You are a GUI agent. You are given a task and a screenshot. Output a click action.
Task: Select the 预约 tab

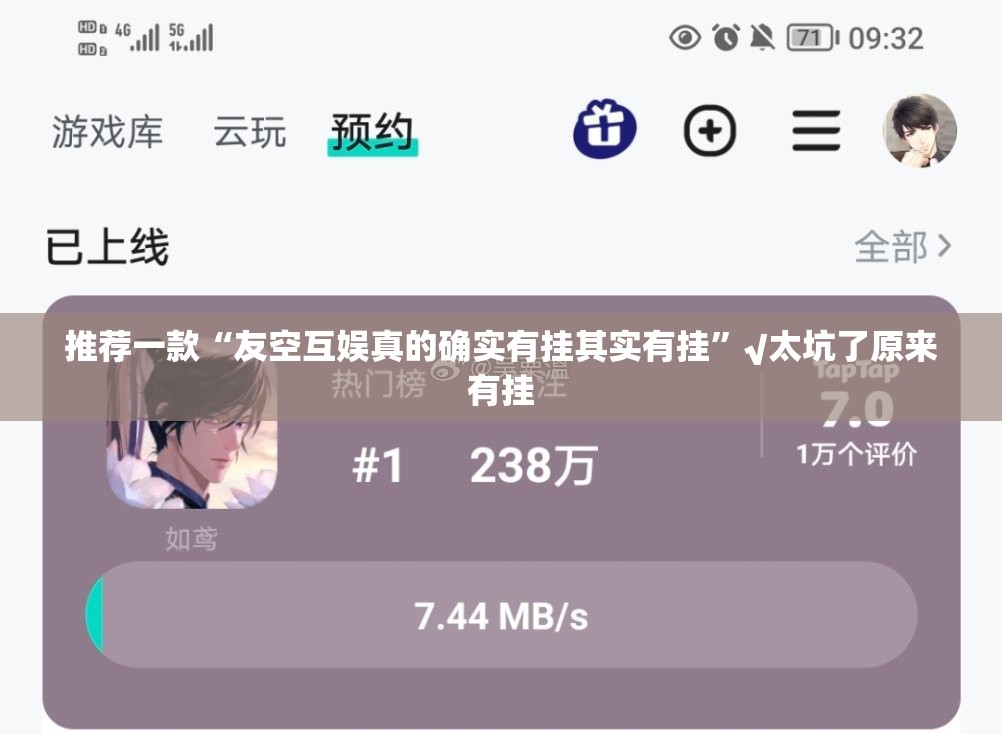(x=372, y=132)
